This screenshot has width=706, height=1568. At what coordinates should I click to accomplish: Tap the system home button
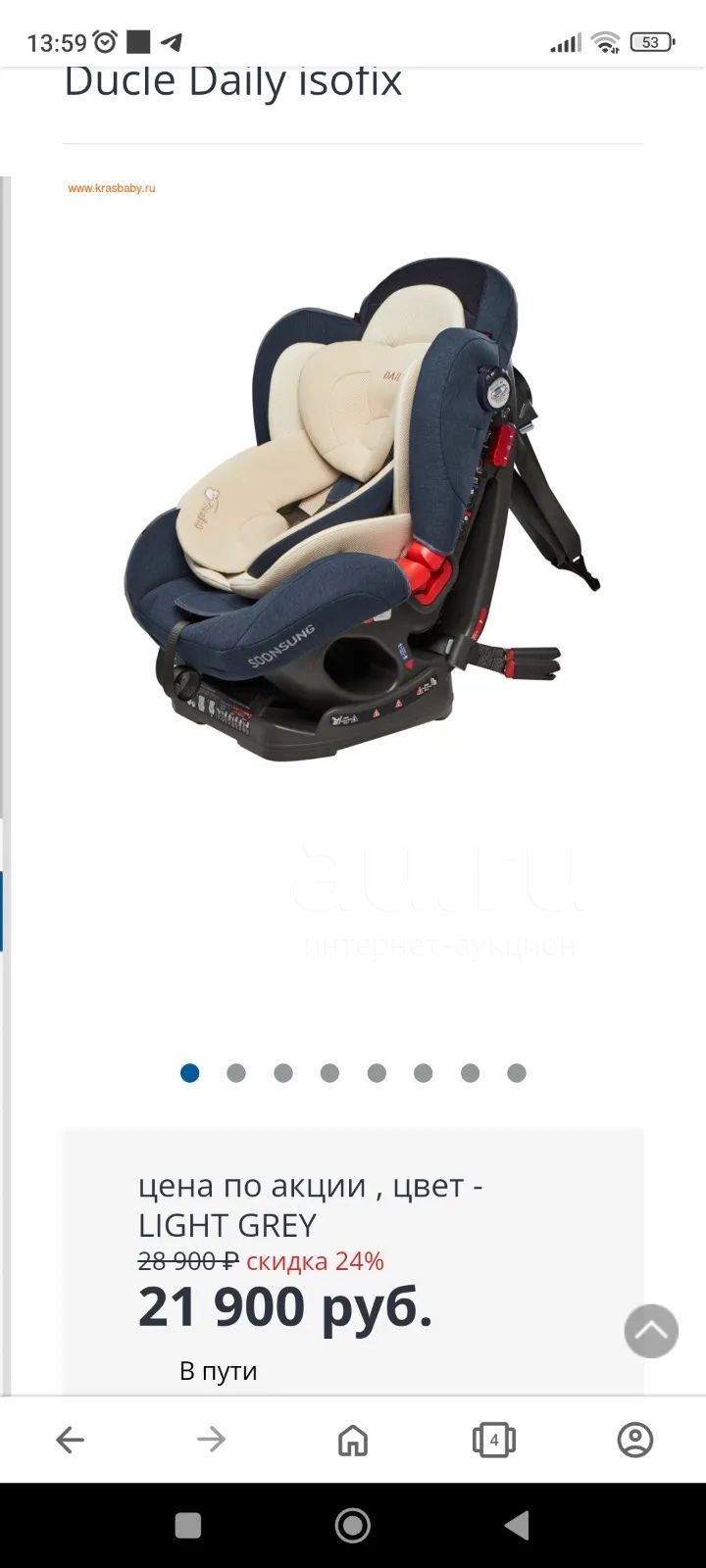point(353,1525)
